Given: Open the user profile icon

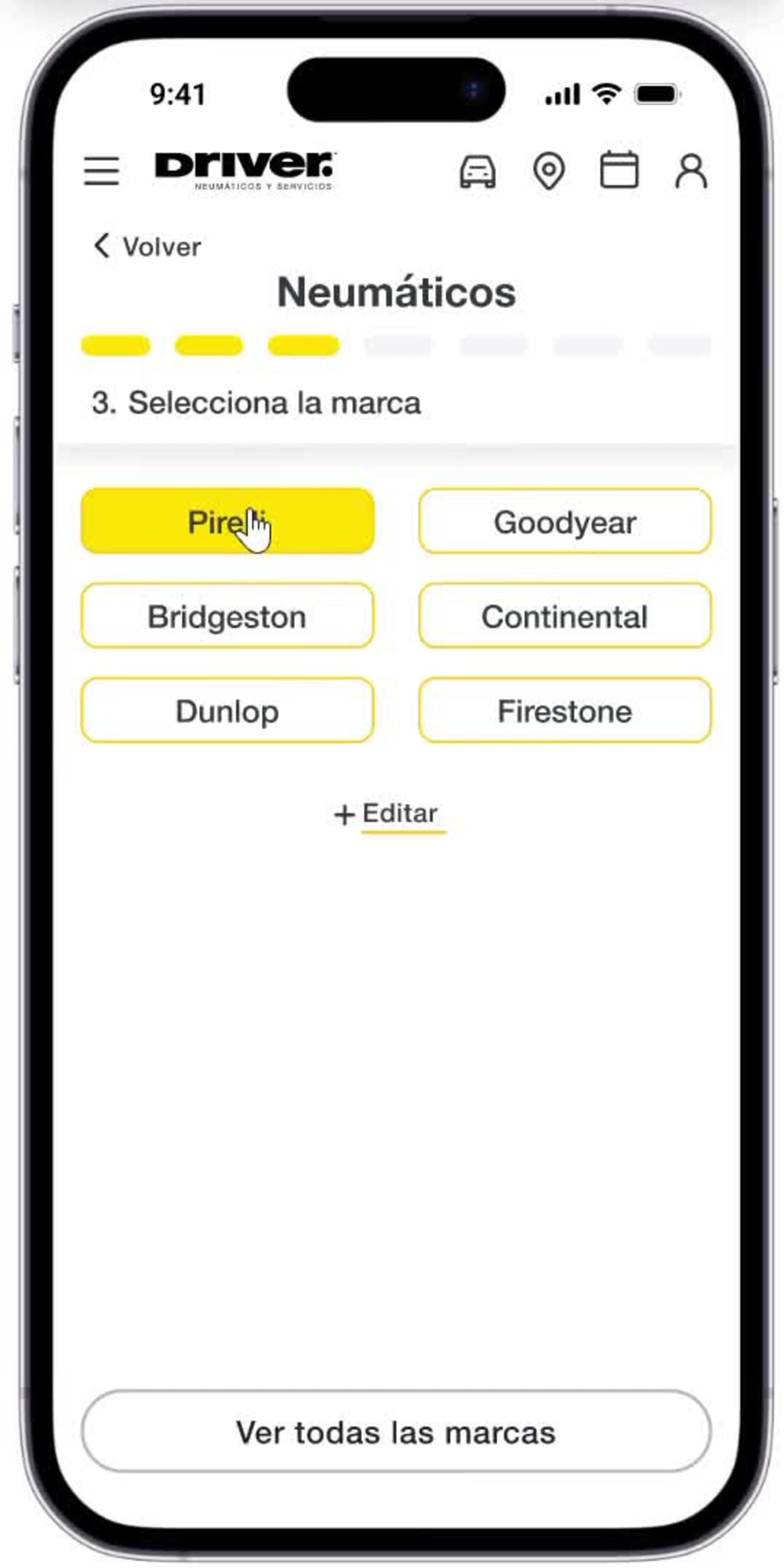Looking at the screenshot, I should tap(691, 170).
